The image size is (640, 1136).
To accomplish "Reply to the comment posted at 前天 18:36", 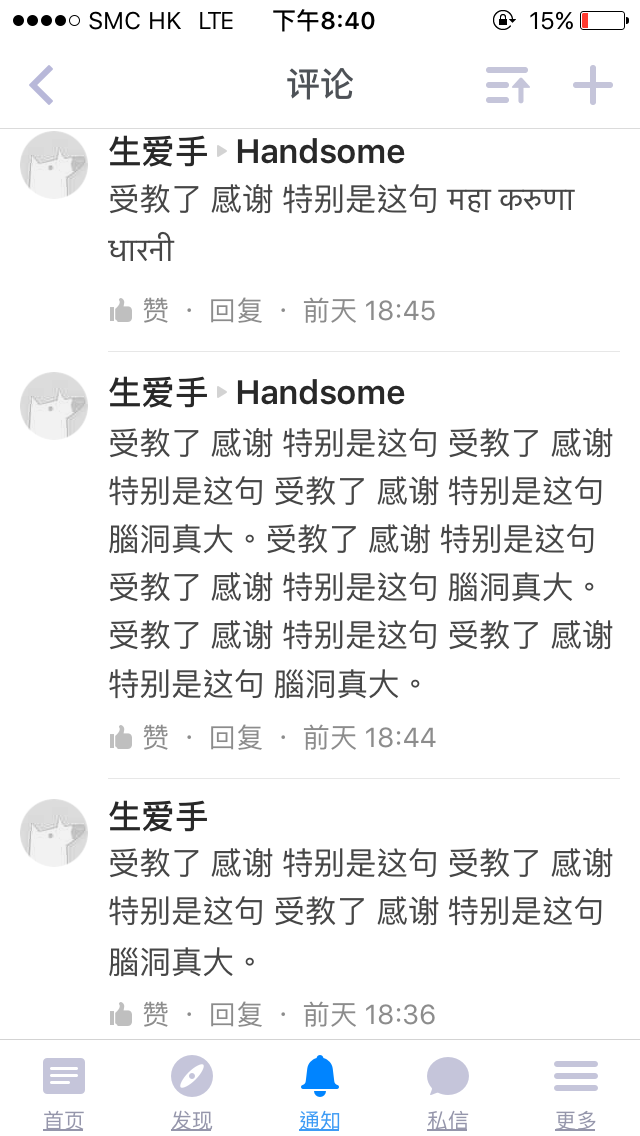I will [x=235, y=1015].
